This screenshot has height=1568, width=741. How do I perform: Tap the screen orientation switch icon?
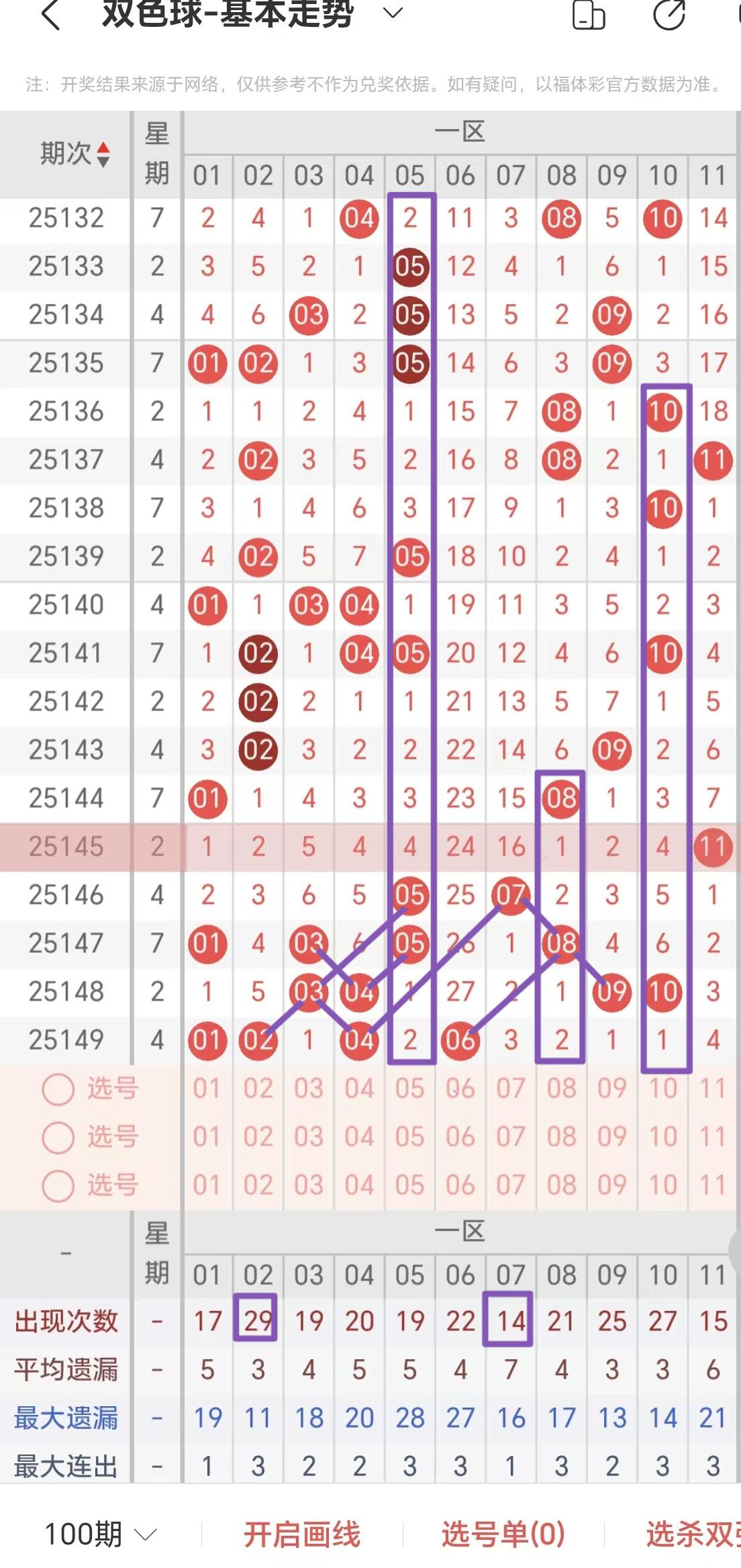tap(589, 15)
